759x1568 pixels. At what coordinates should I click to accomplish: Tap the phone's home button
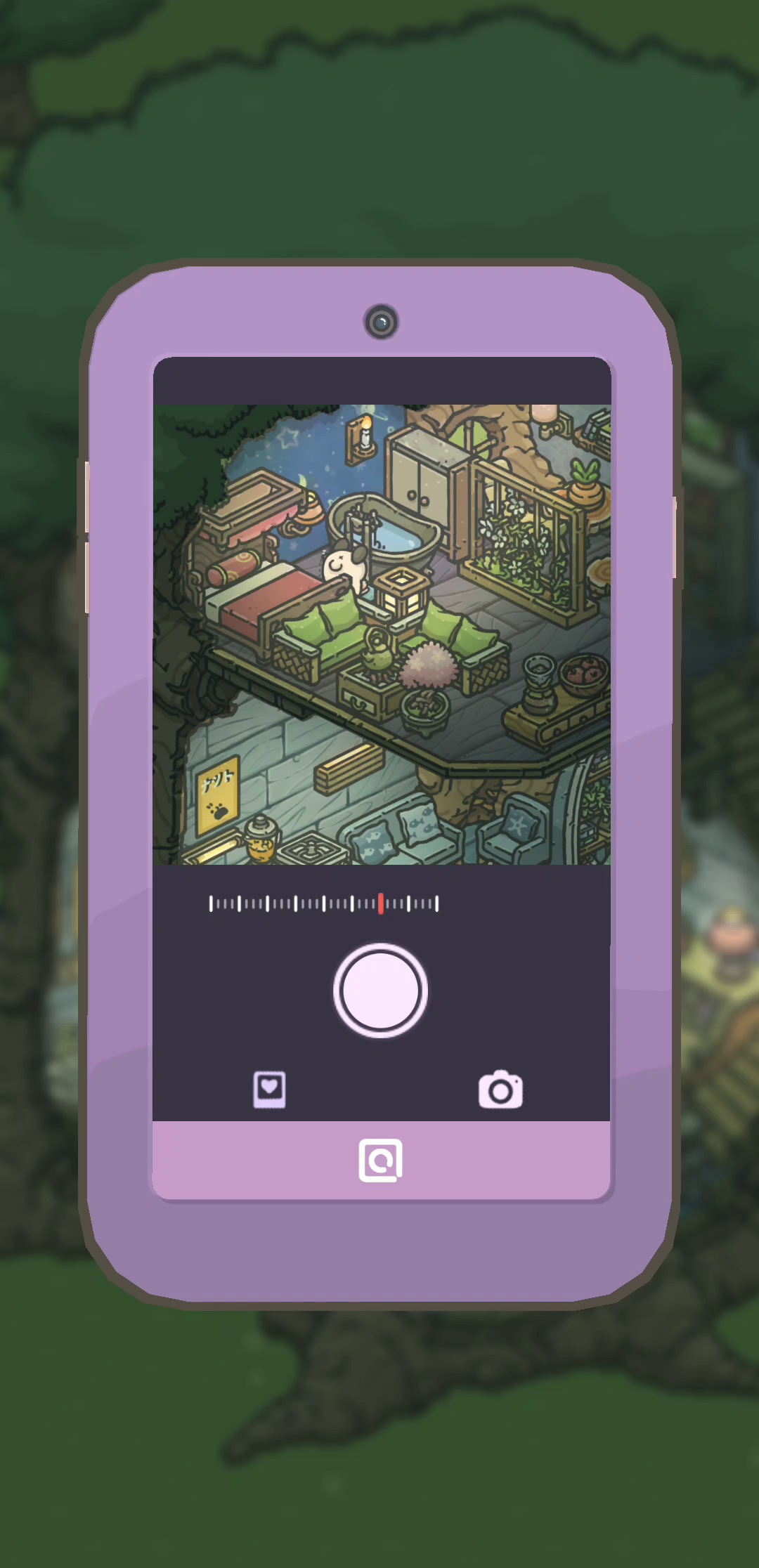[380, 1161]
